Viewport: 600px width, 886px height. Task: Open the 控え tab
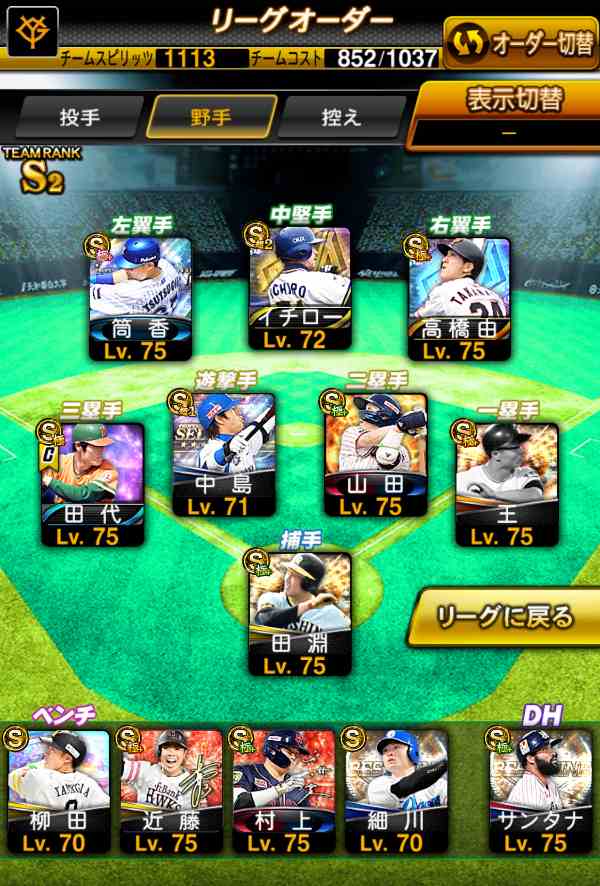341,118
